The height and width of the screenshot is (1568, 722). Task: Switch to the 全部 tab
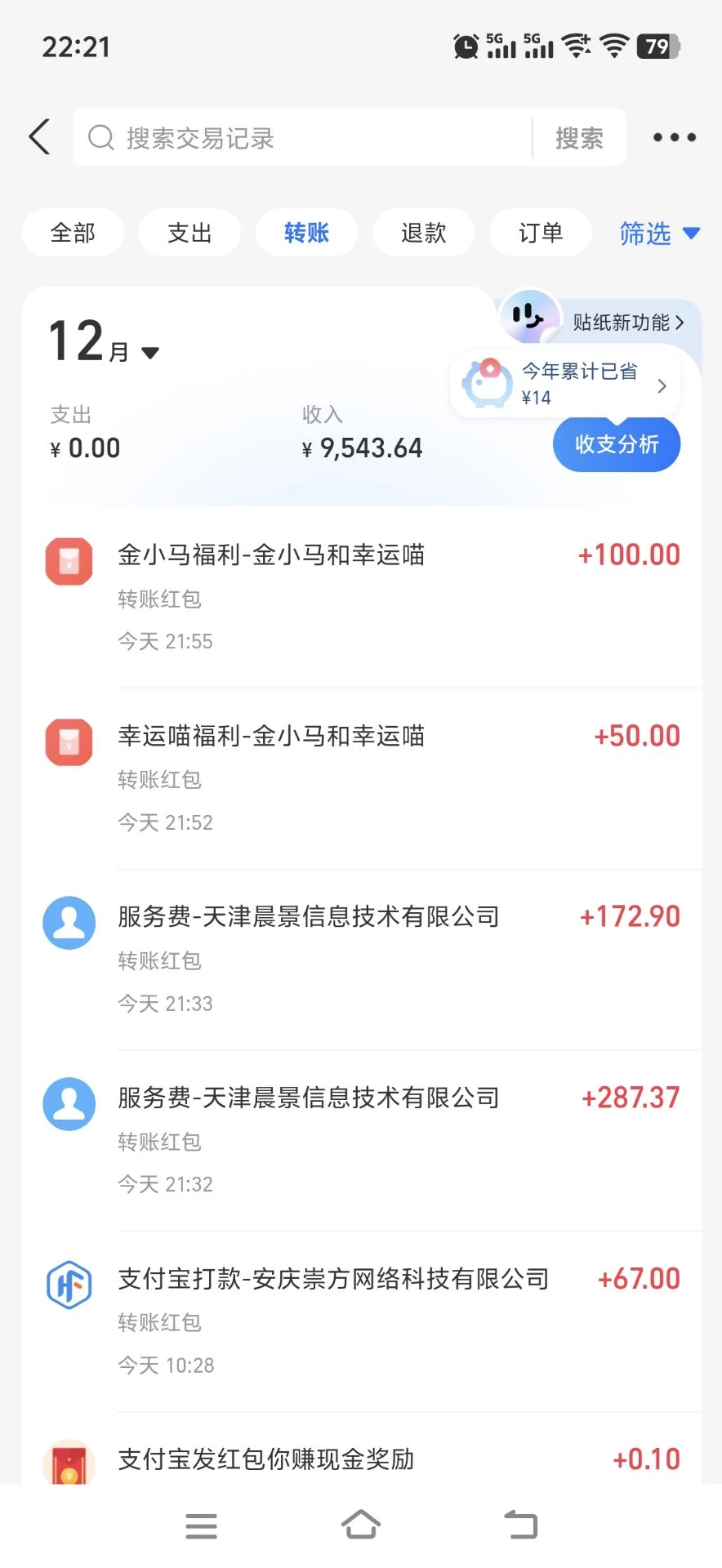point(73,233)
